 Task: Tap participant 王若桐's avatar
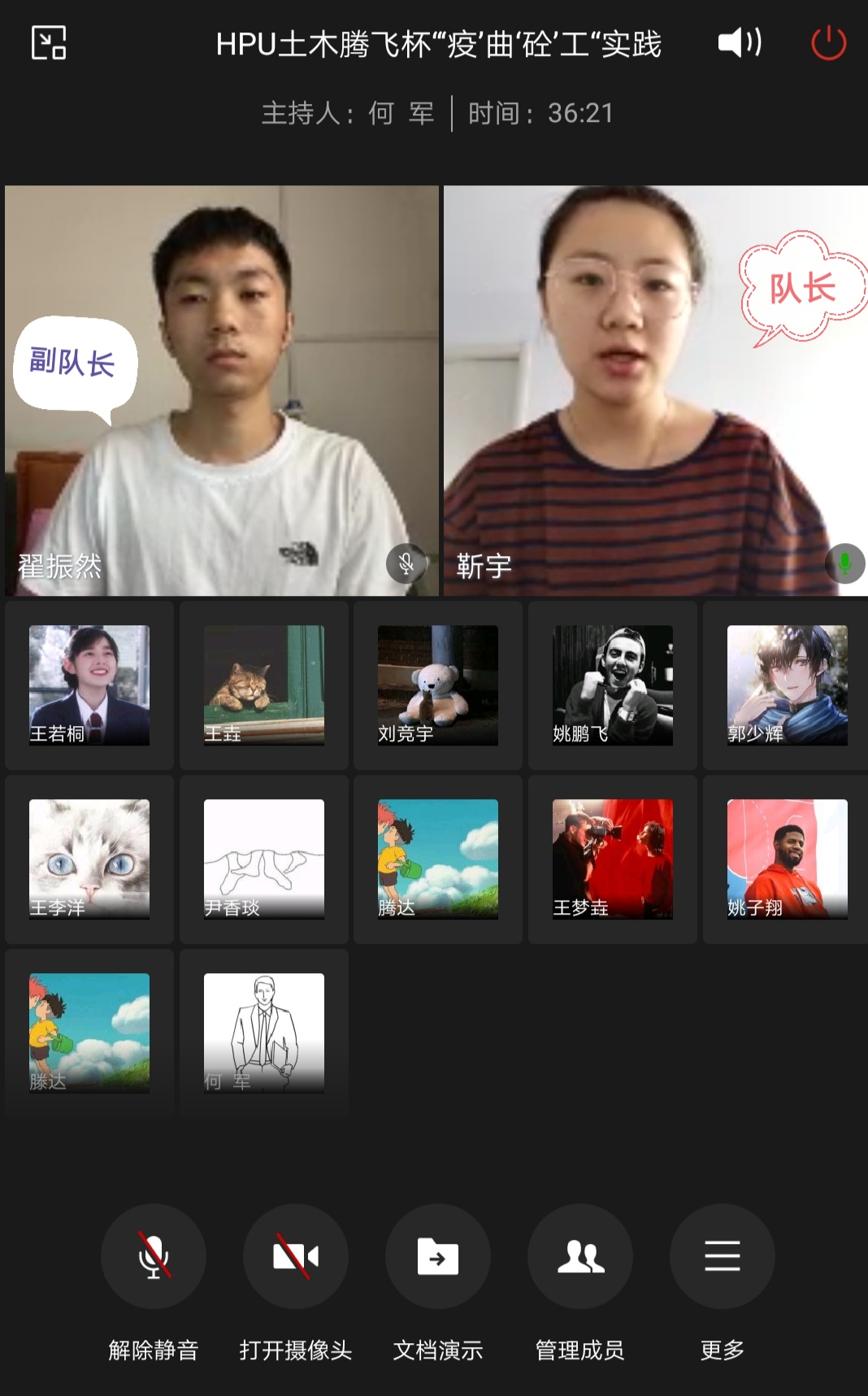pos(89,685)
